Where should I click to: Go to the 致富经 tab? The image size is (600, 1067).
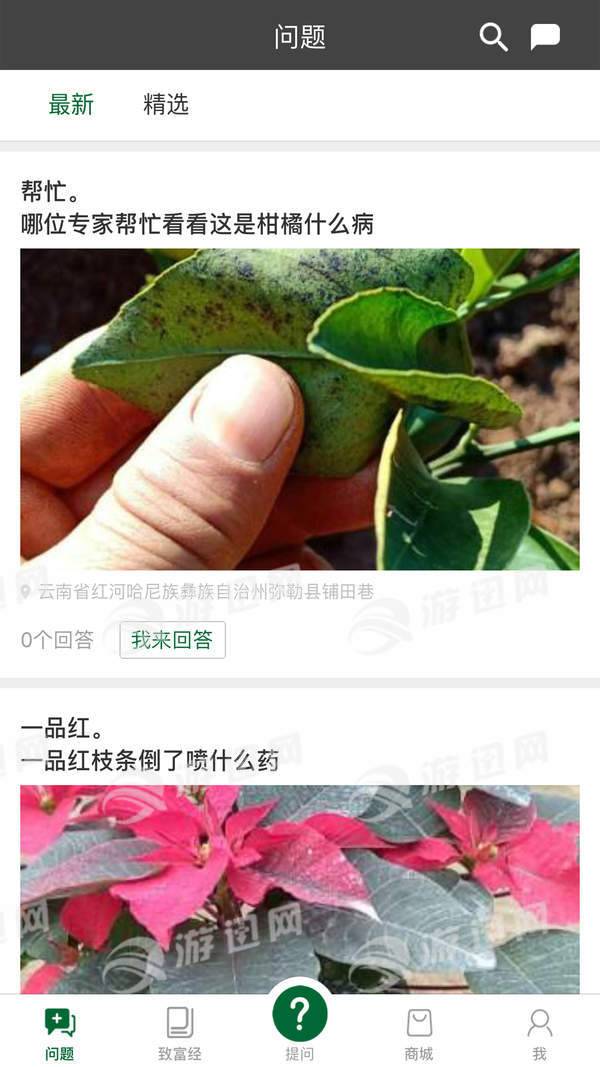coord(180,1033)
